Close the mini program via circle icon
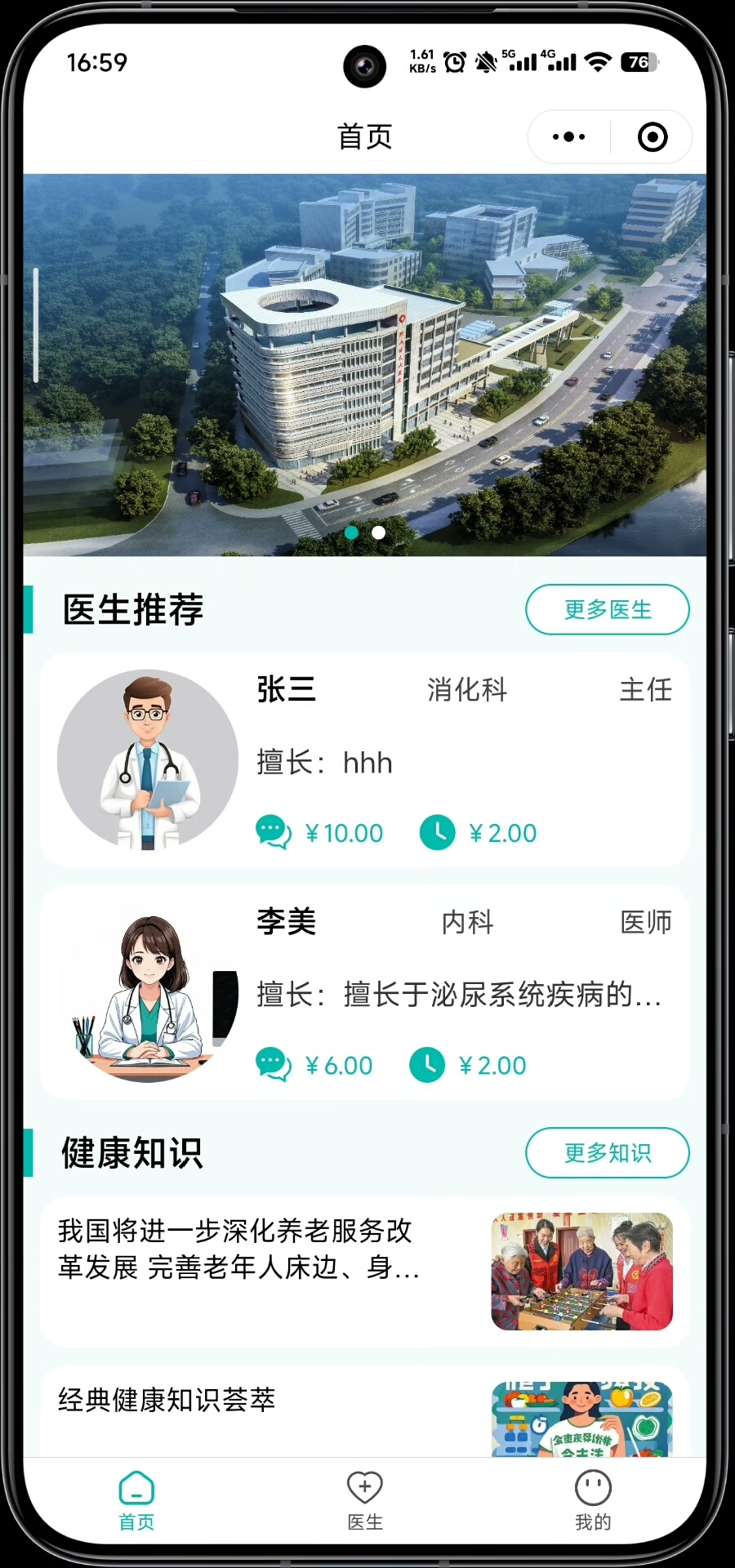 pos(652,137)
